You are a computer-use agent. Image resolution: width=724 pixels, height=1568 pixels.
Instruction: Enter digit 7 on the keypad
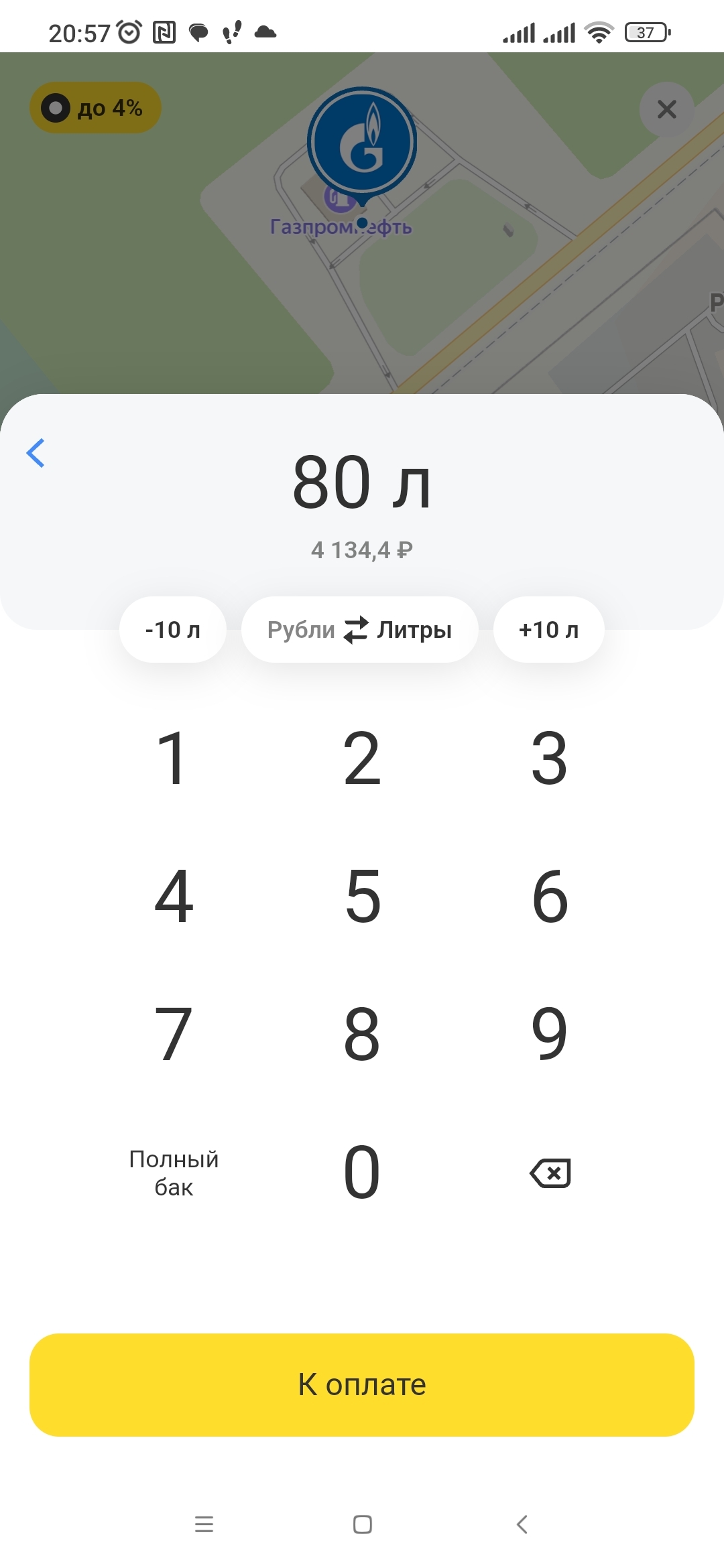(x=173, y=1035)
